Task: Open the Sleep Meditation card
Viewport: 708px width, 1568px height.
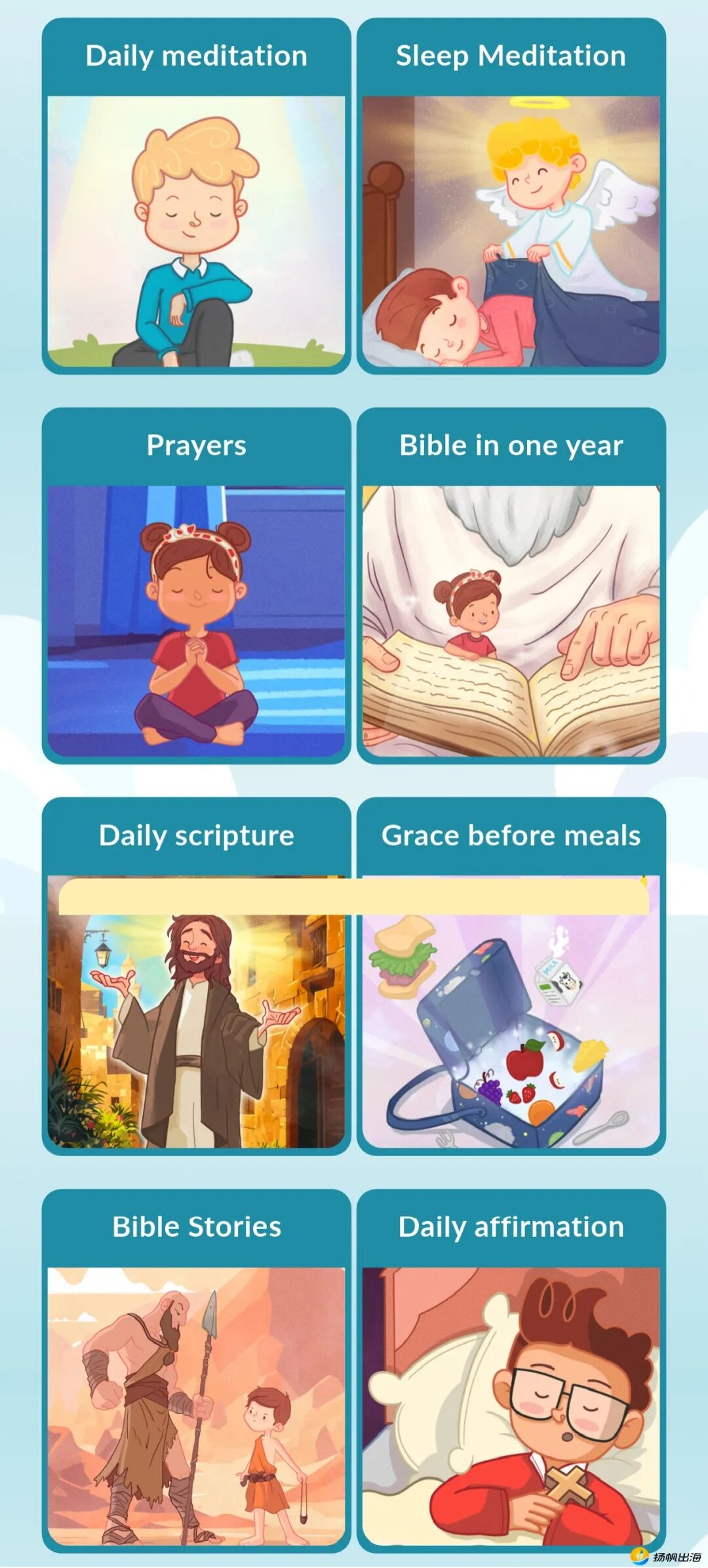Action: 511,196
